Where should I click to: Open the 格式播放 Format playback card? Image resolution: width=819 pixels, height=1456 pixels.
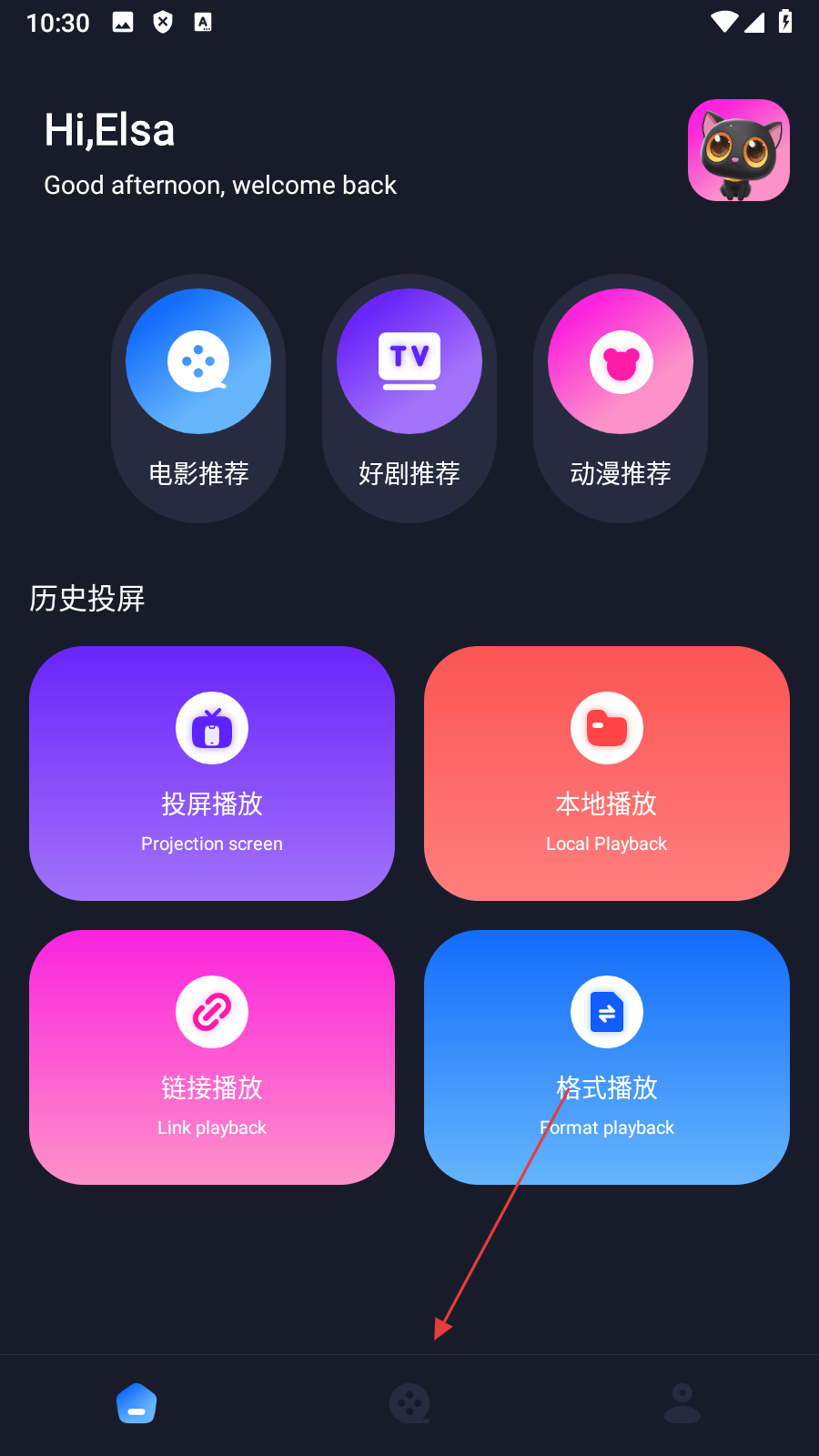607,1057
